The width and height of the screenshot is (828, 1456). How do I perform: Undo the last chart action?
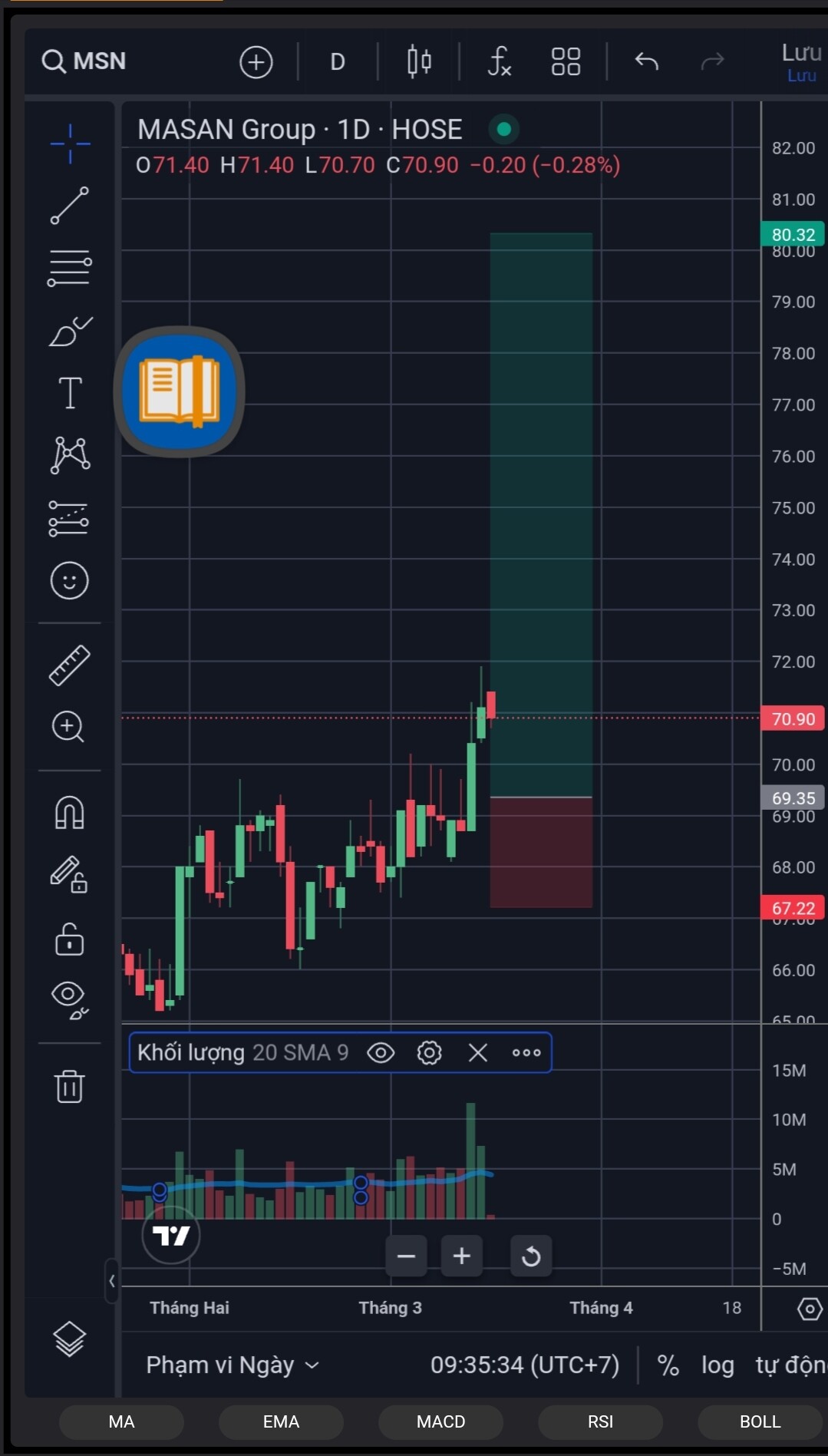pos(647,61)
